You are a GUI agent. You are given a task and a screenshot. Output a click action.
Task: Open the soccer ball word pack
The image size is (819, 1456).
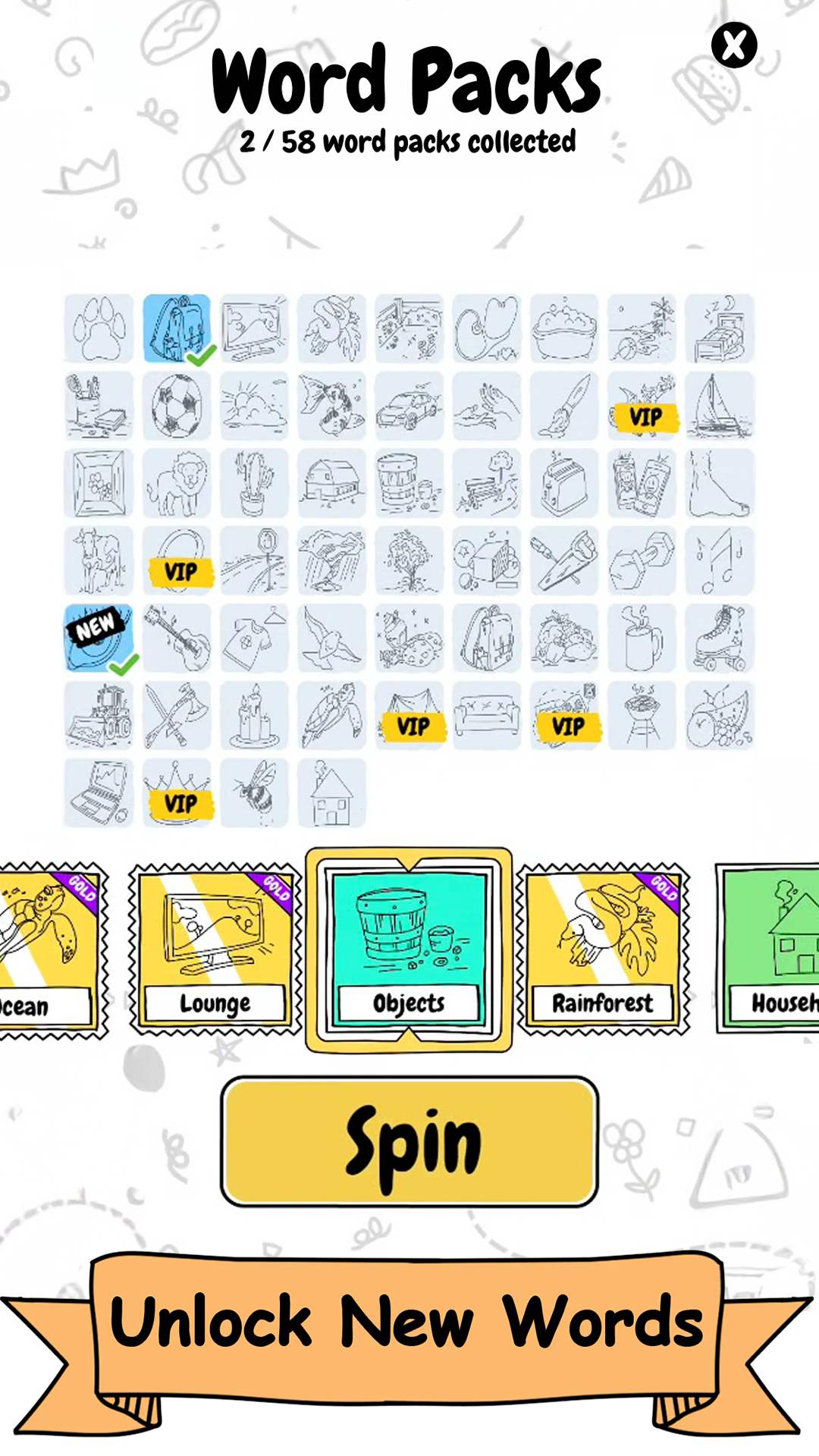click(x=177, y=406)
